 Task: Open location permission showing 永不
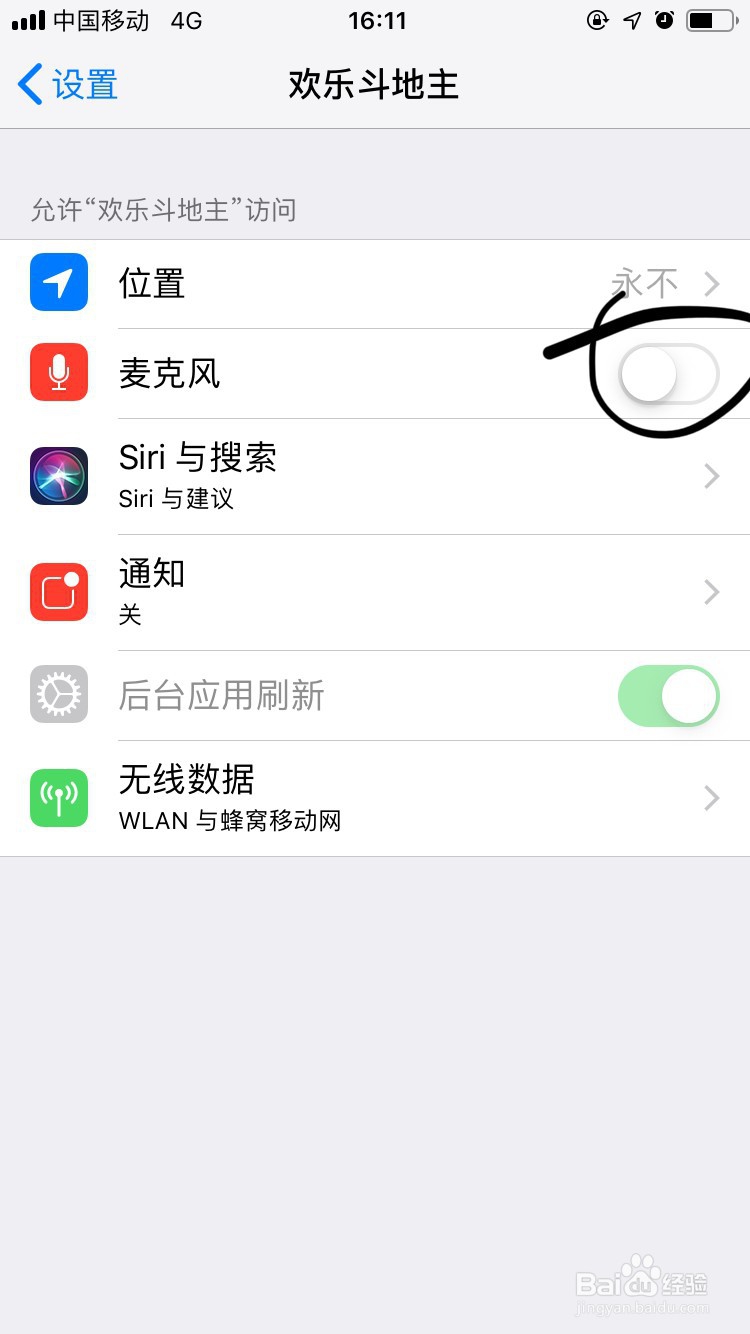coord(645,283)
